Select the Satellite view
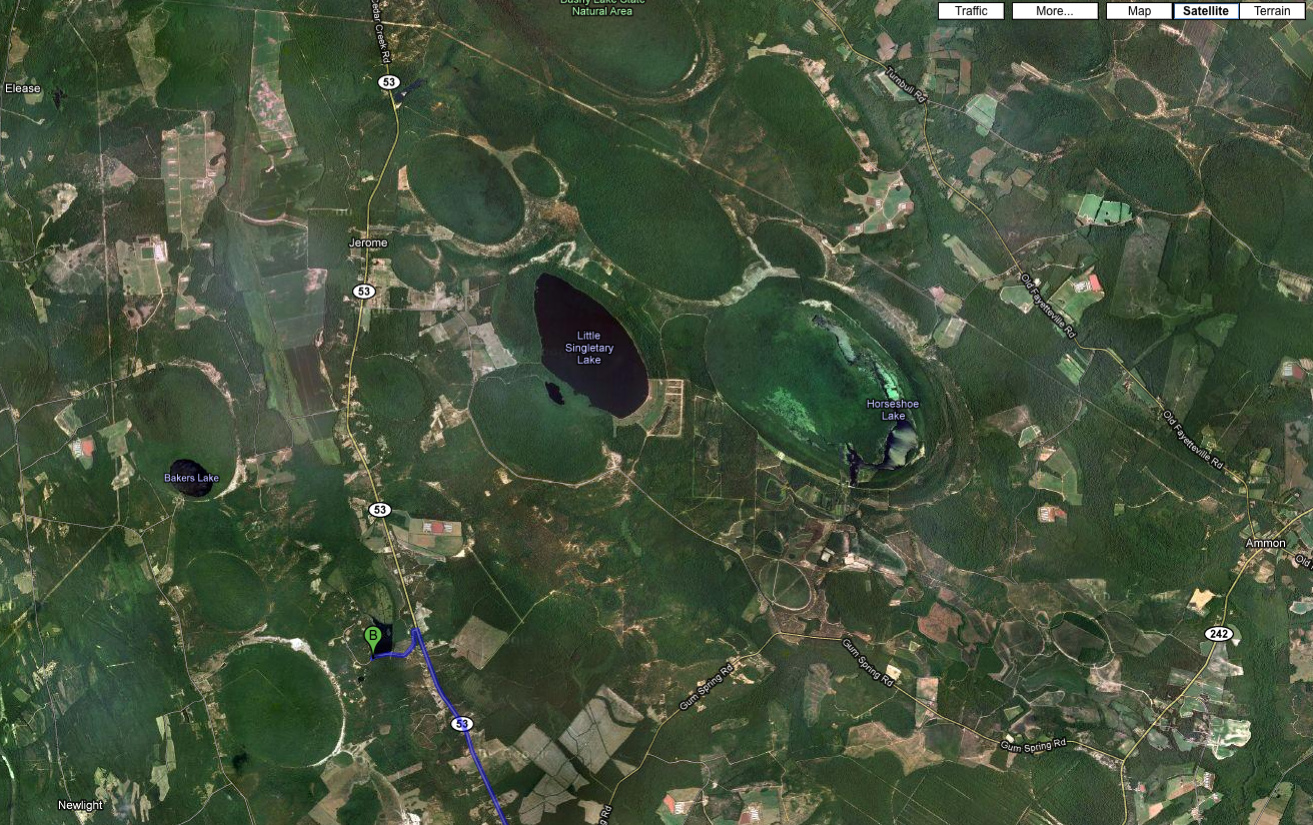The image size is (1313, 825). click(1205, 11)
